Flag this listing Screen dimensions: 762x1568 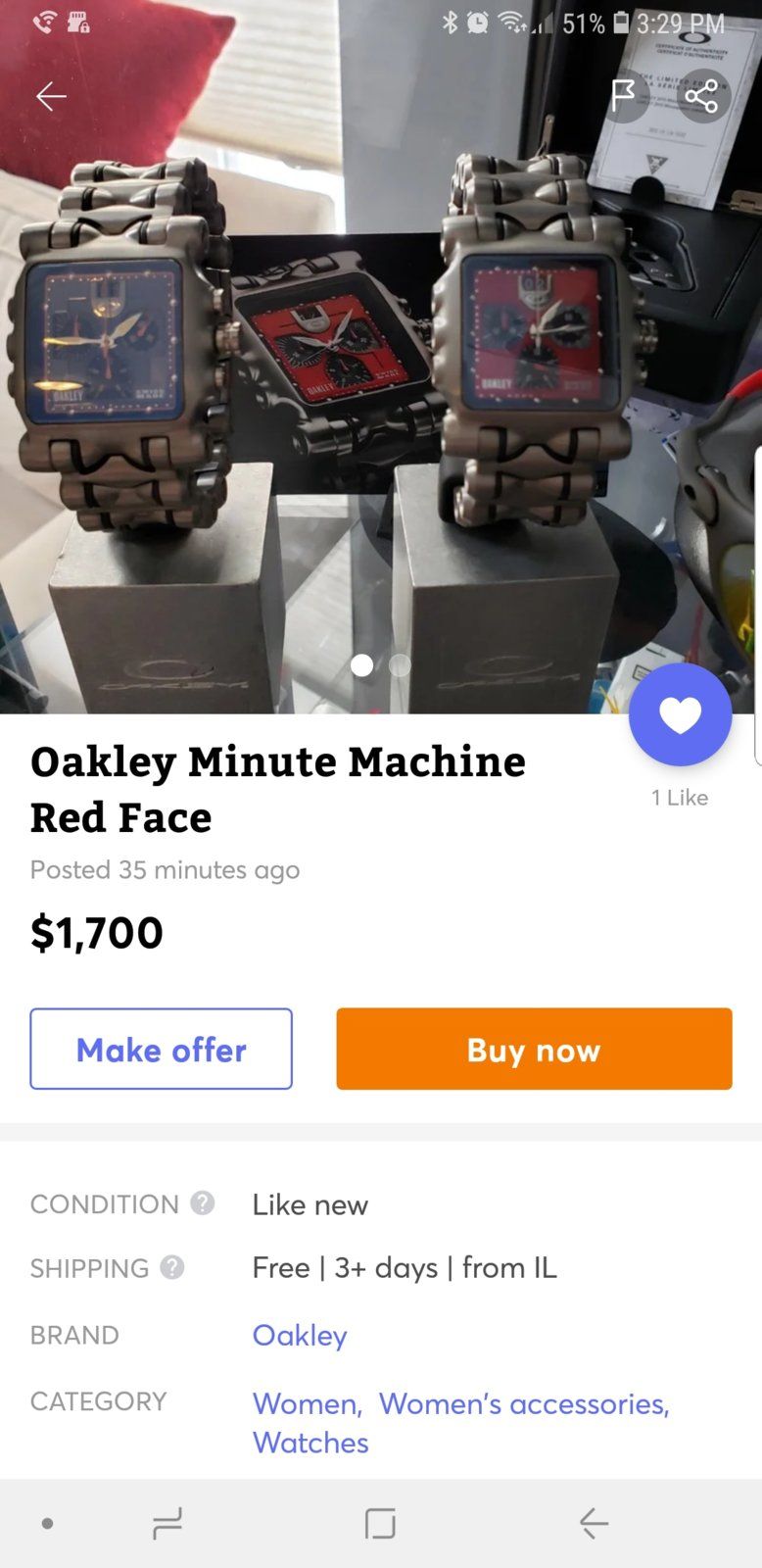point(624,96)
